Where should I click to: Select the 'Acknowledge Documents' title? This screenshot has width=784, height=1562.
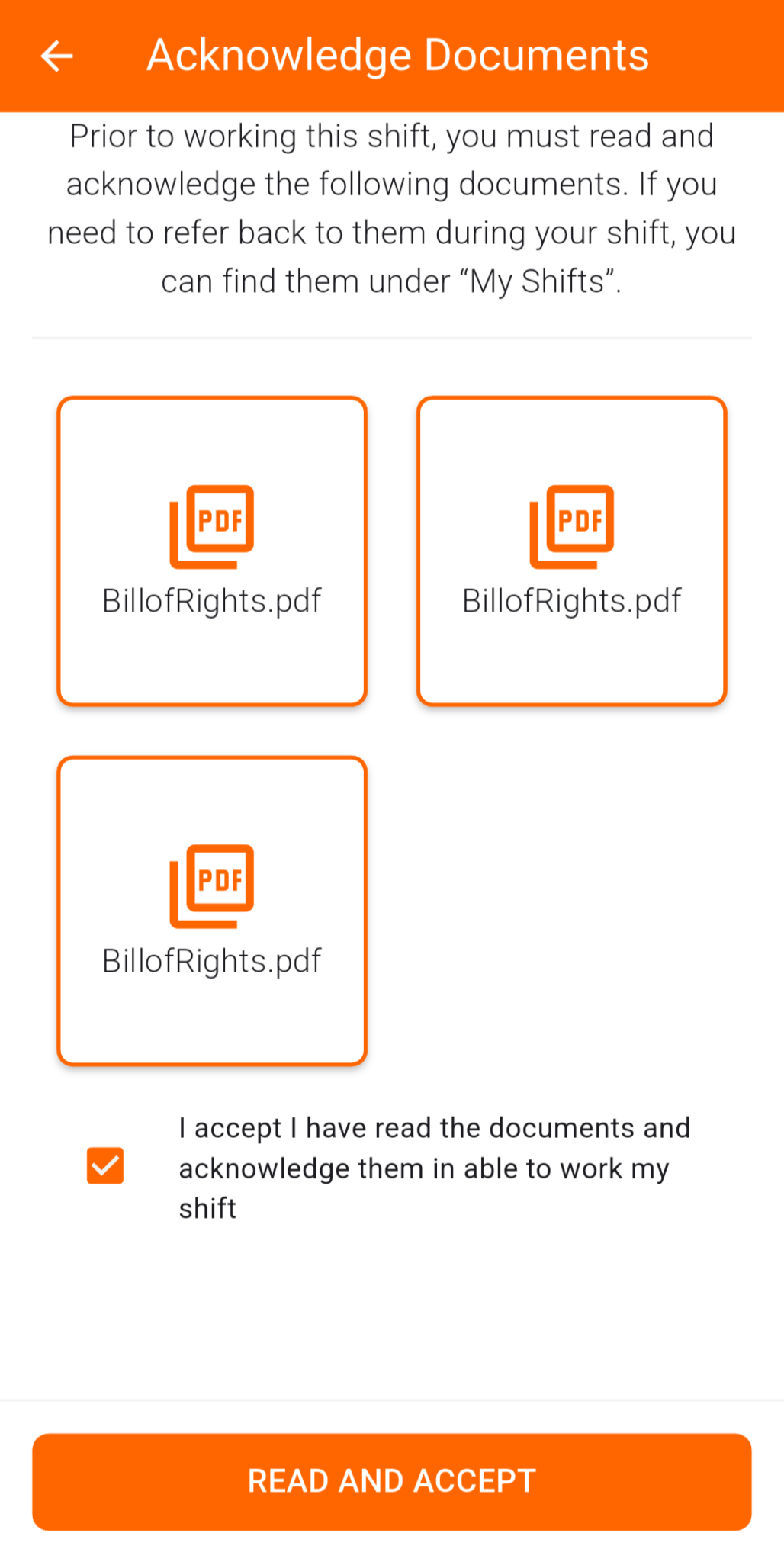(398, 55)
